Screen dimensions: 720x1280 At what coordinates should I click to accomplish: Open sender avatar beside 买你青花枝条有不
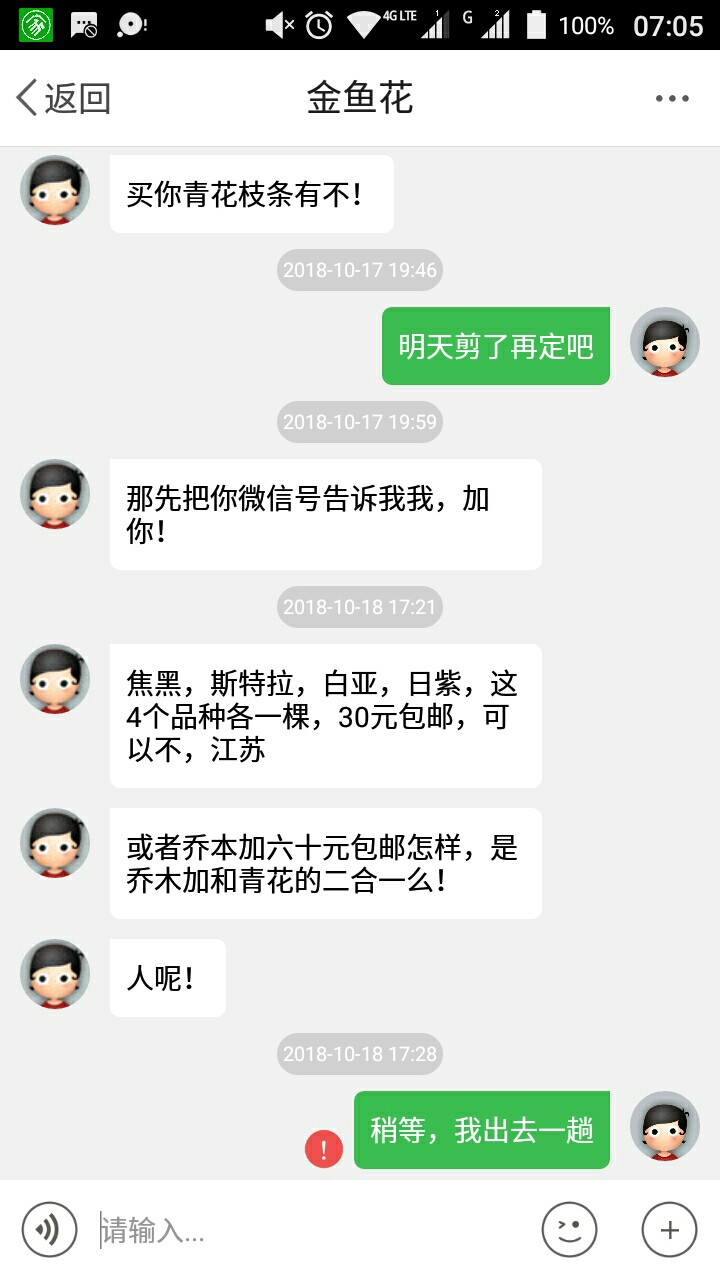click(55, 190)
